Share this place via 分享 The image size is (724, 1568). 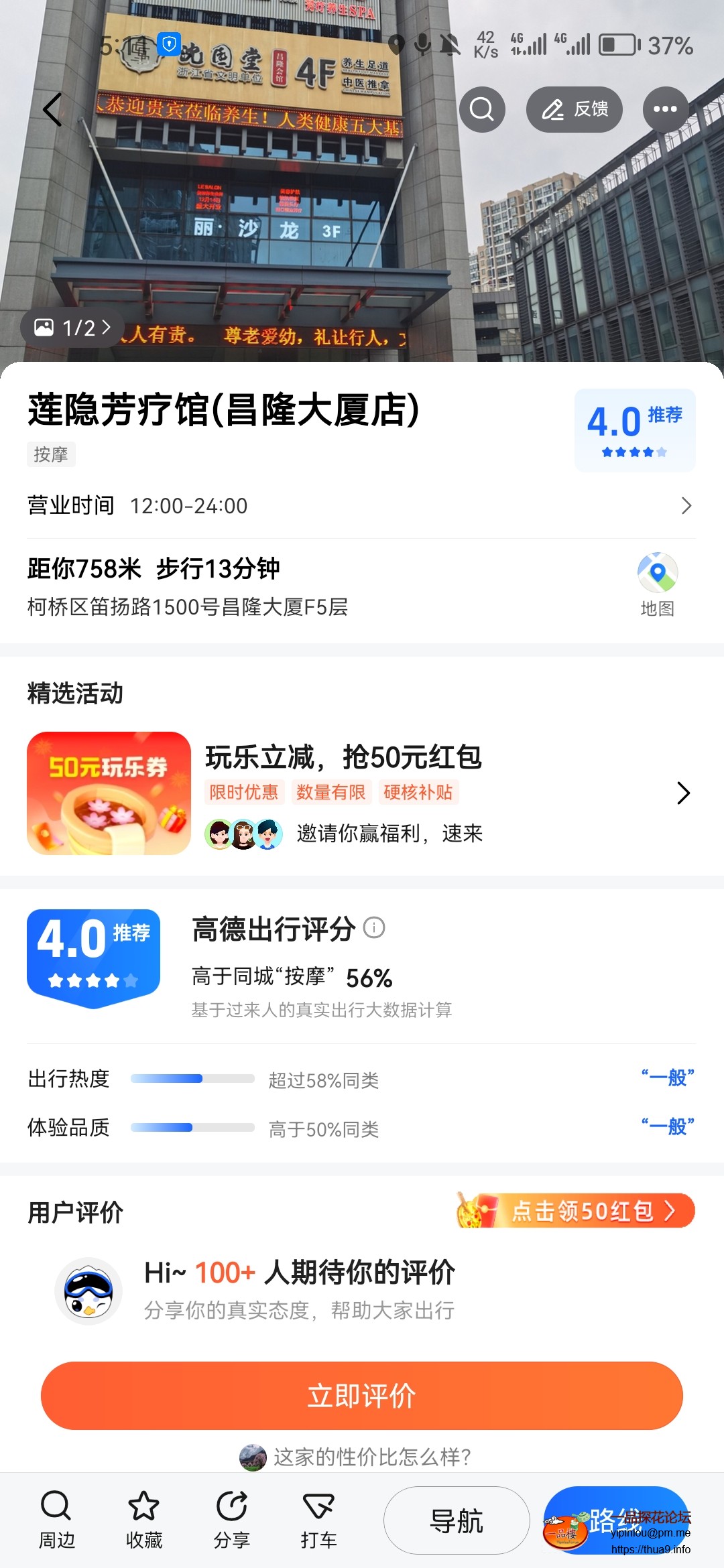231,1520
